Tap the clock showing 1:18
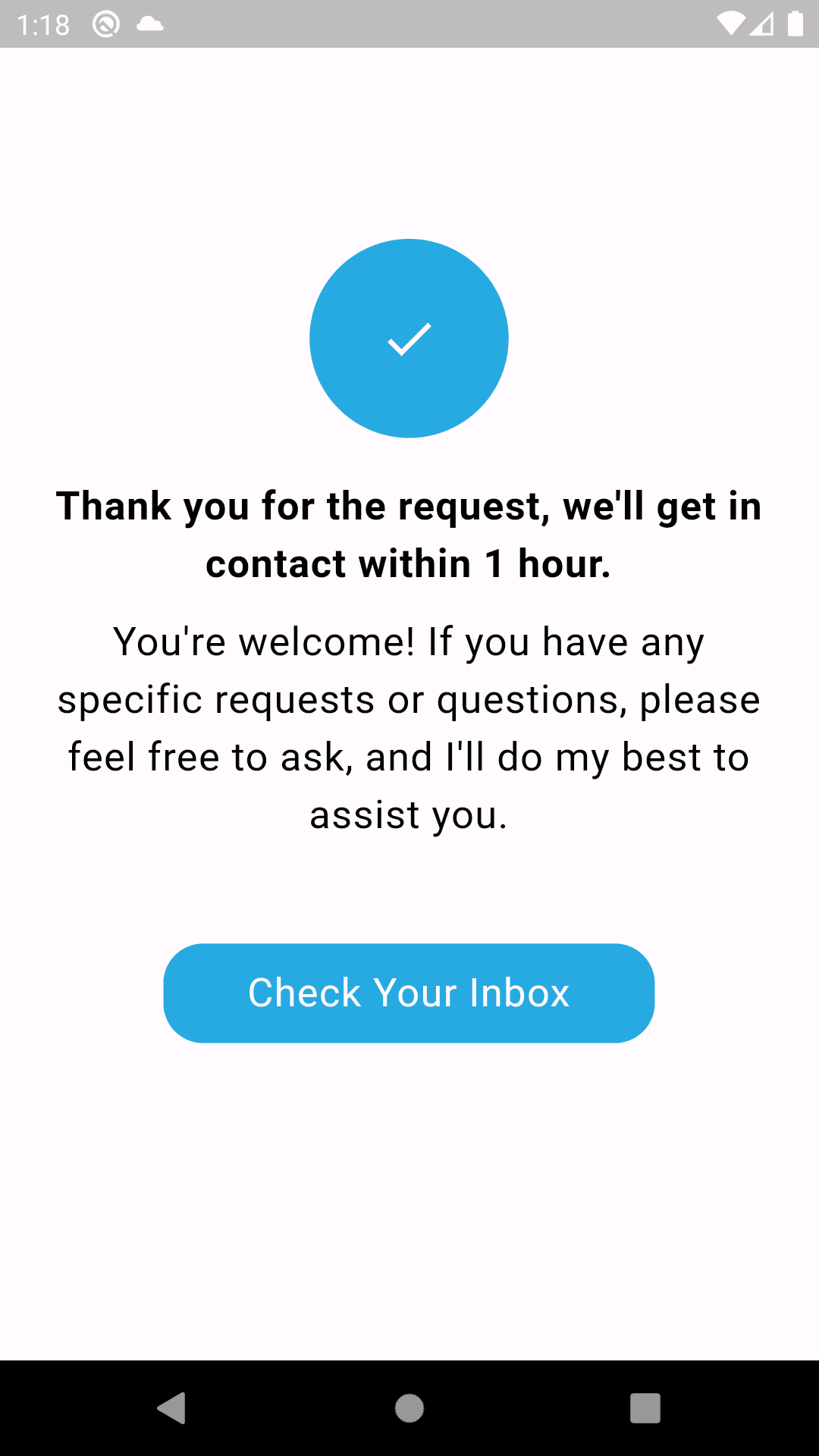Screen dimensions: 819x1456 pos(43,23)
